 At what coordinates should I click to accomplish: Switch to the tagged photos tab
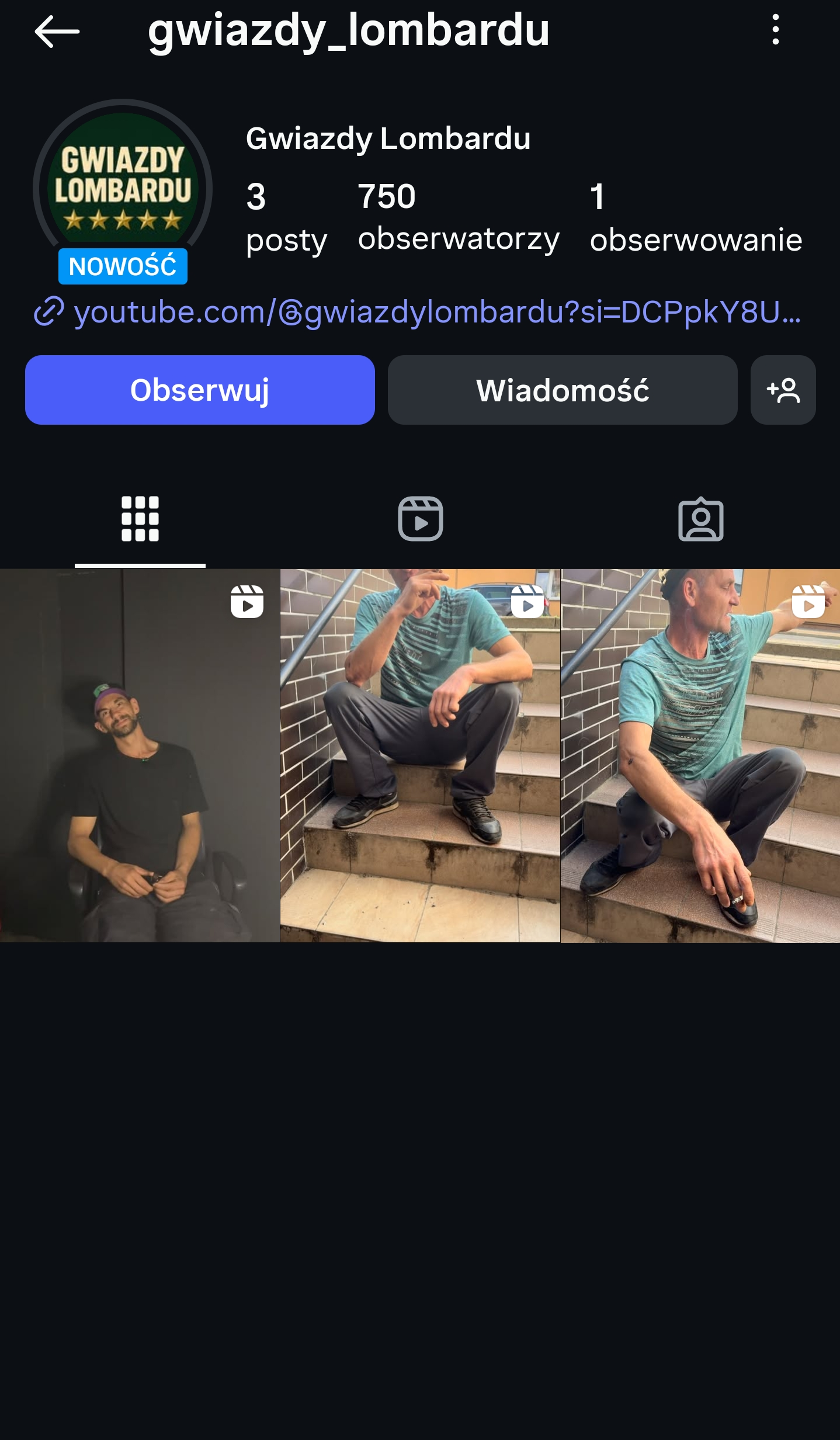700,519
